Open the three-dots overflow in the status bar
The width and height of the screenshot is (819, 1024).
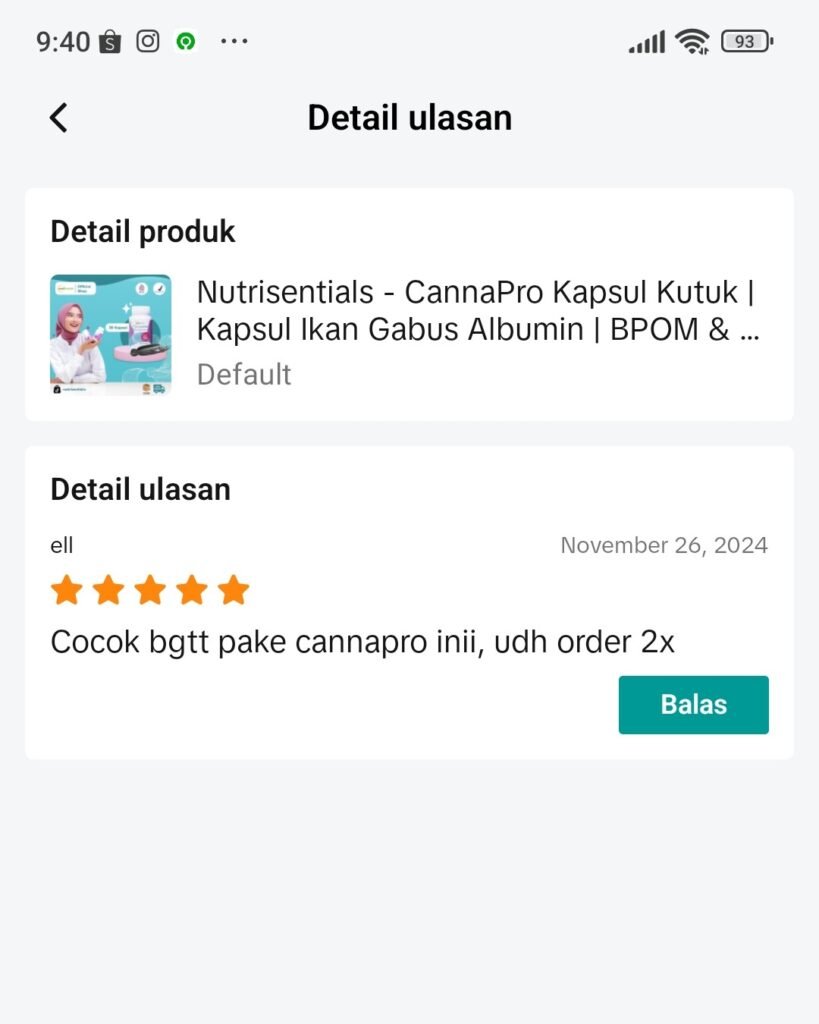(235, 41)
